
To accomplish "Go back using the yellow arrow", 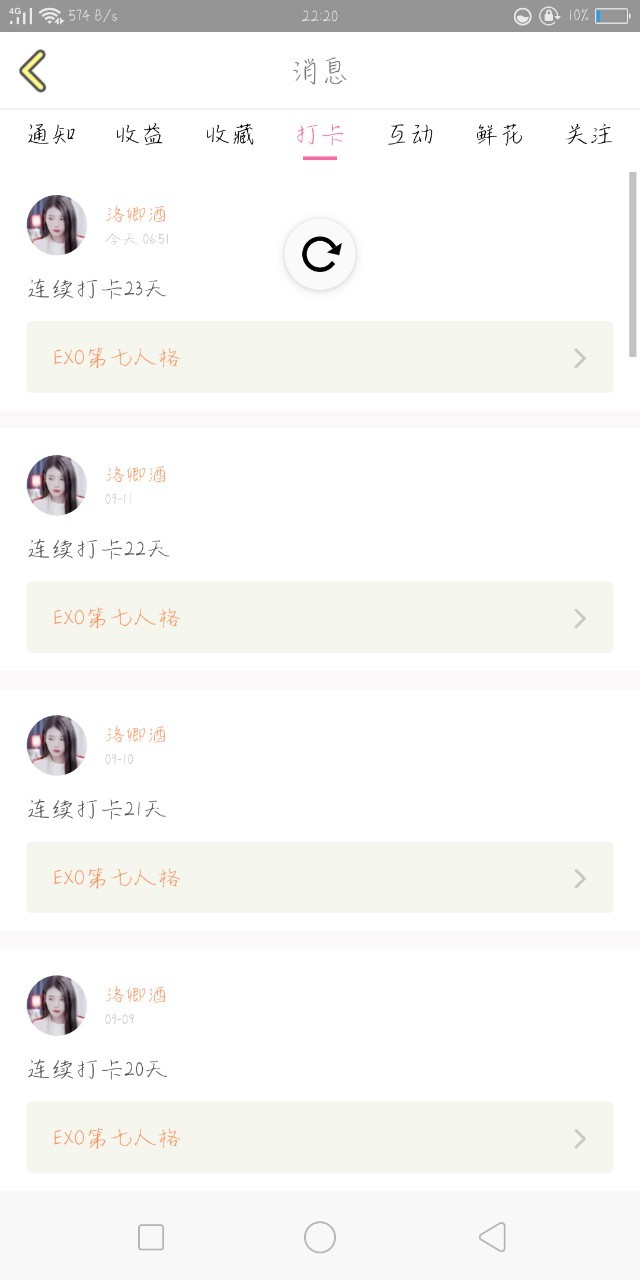I will [33, 71].
